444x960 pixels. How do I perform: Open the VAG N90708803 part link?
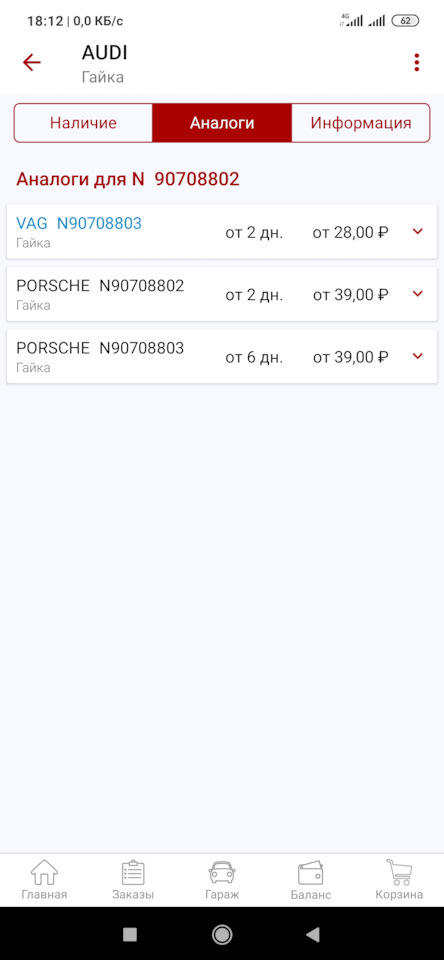pyautogui.click(x=79, y=223)
